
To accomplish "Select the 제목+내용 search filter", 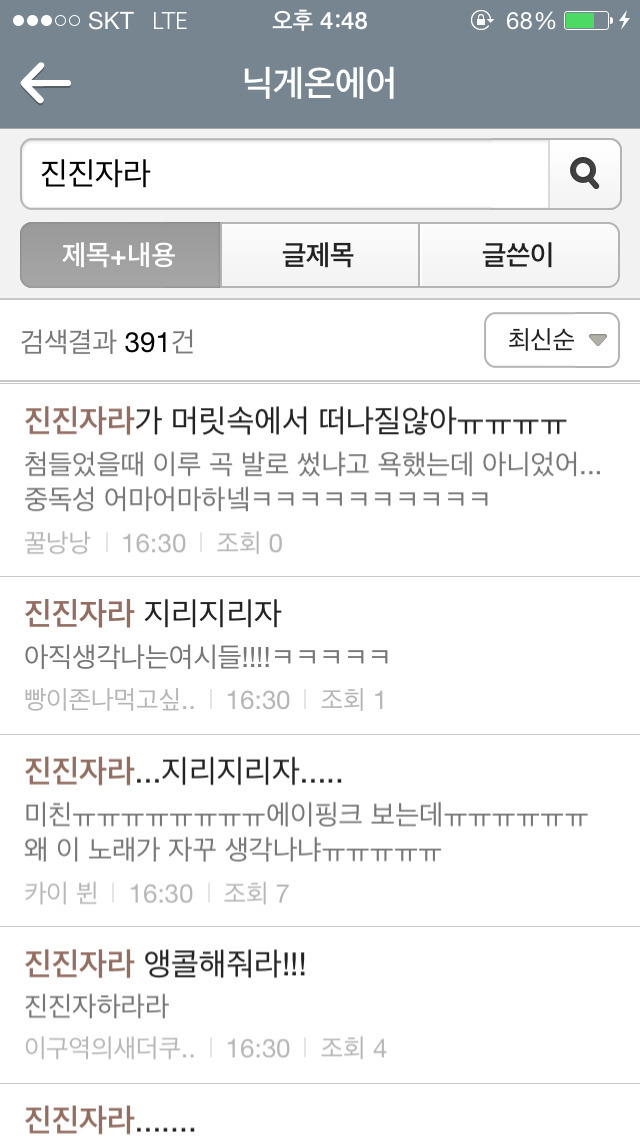I will point(120,255).
